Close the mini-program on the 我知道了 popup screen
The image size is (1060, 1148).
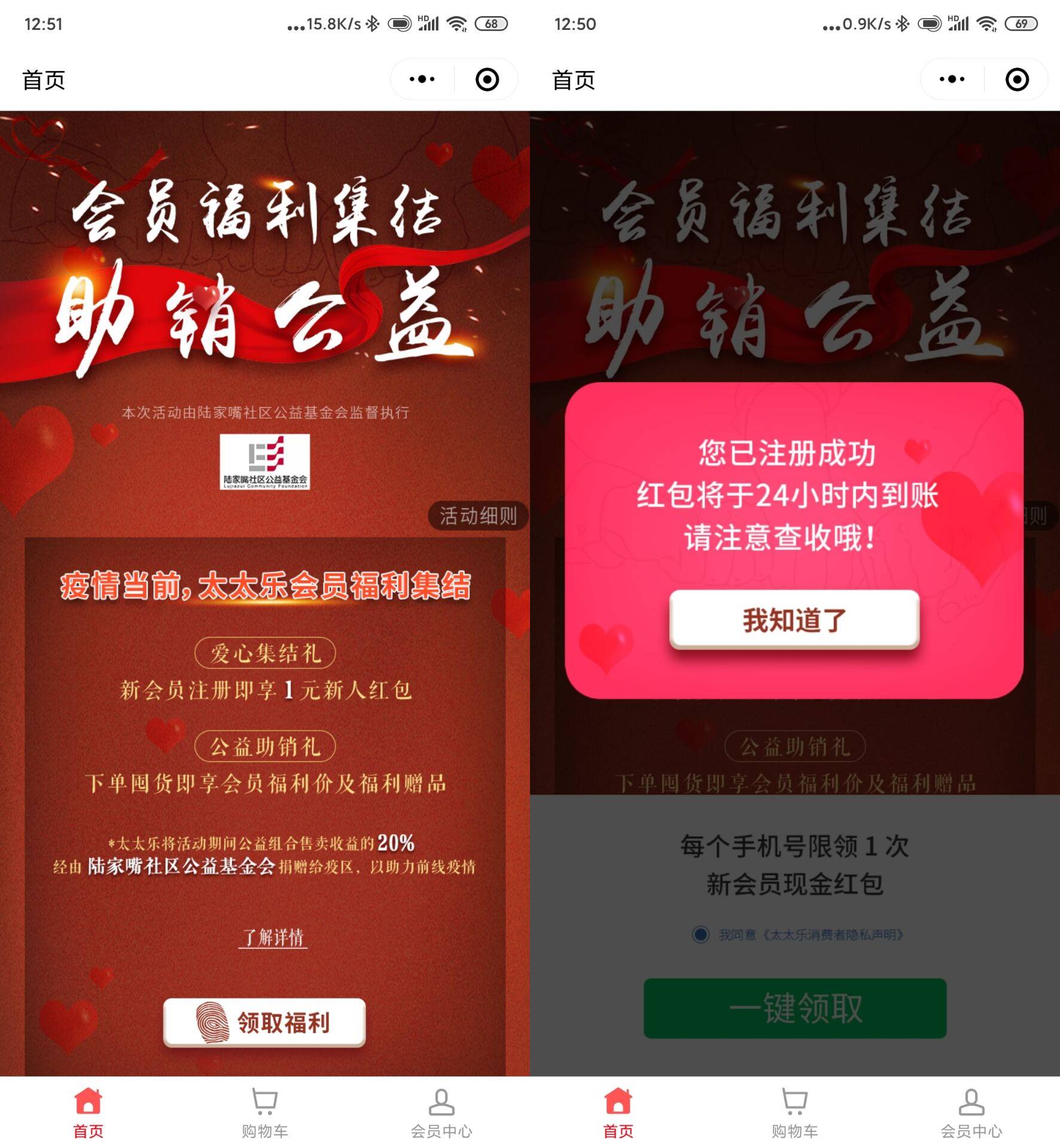tap(1017, 79)
